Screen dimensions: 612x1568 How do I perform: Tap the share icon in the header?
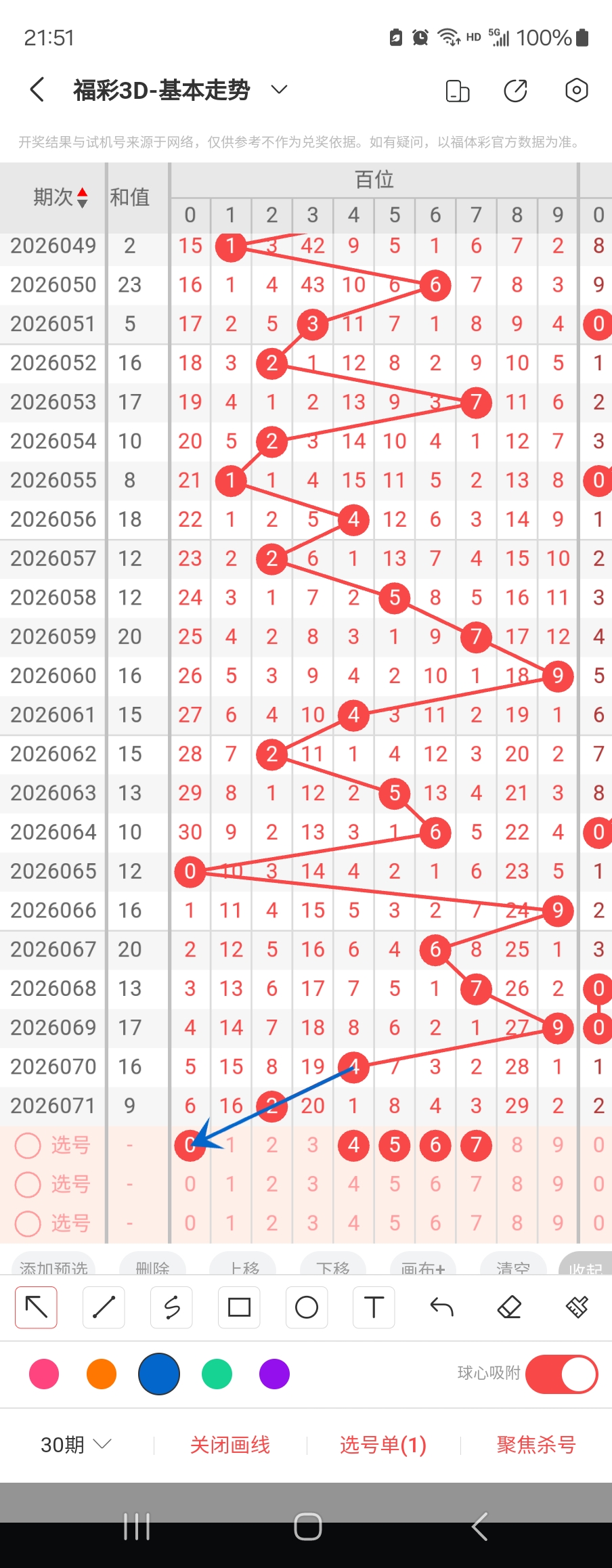(516, 90)
